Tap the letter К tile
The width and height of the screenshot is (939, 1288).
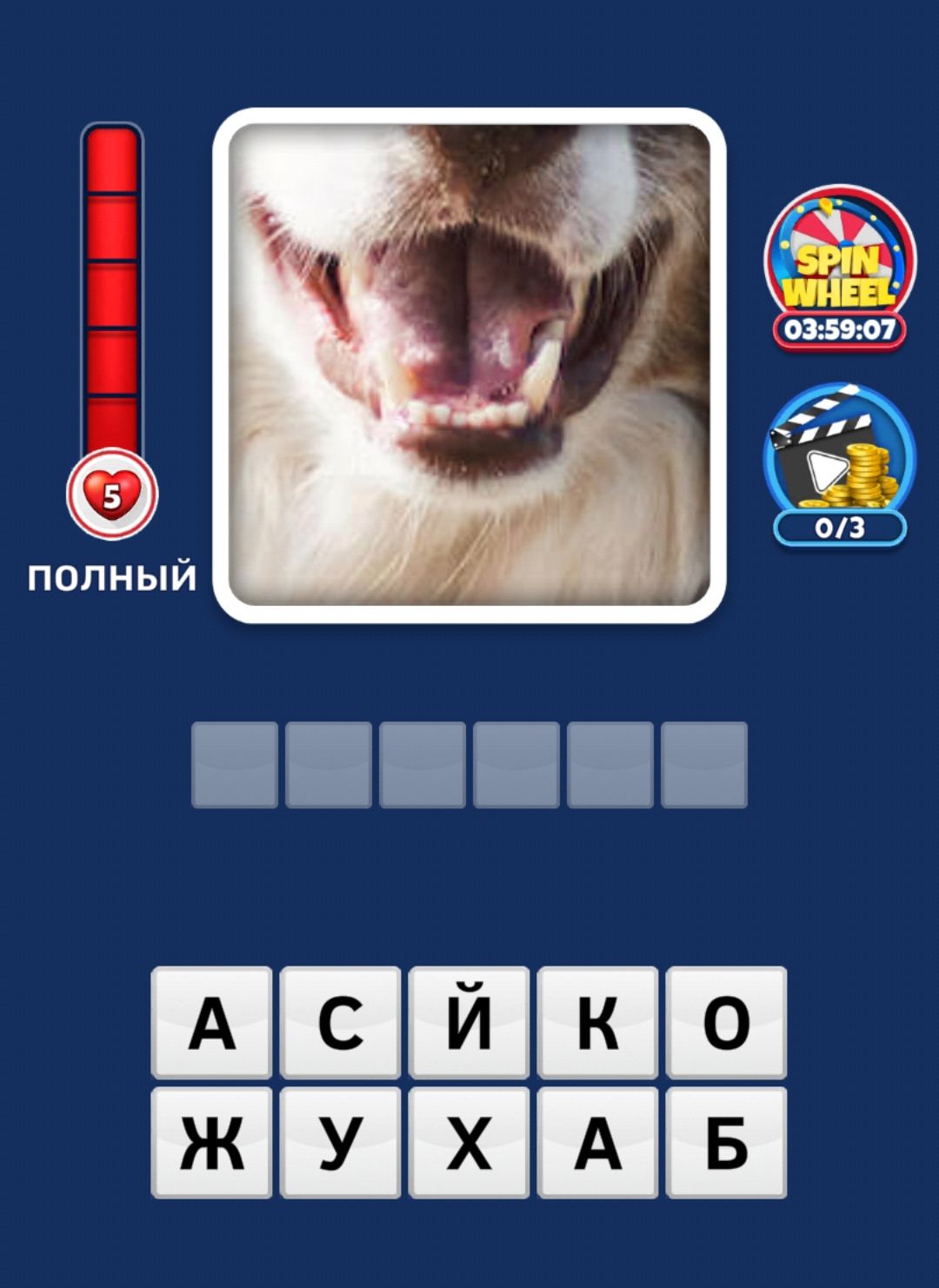[597, 1023]
